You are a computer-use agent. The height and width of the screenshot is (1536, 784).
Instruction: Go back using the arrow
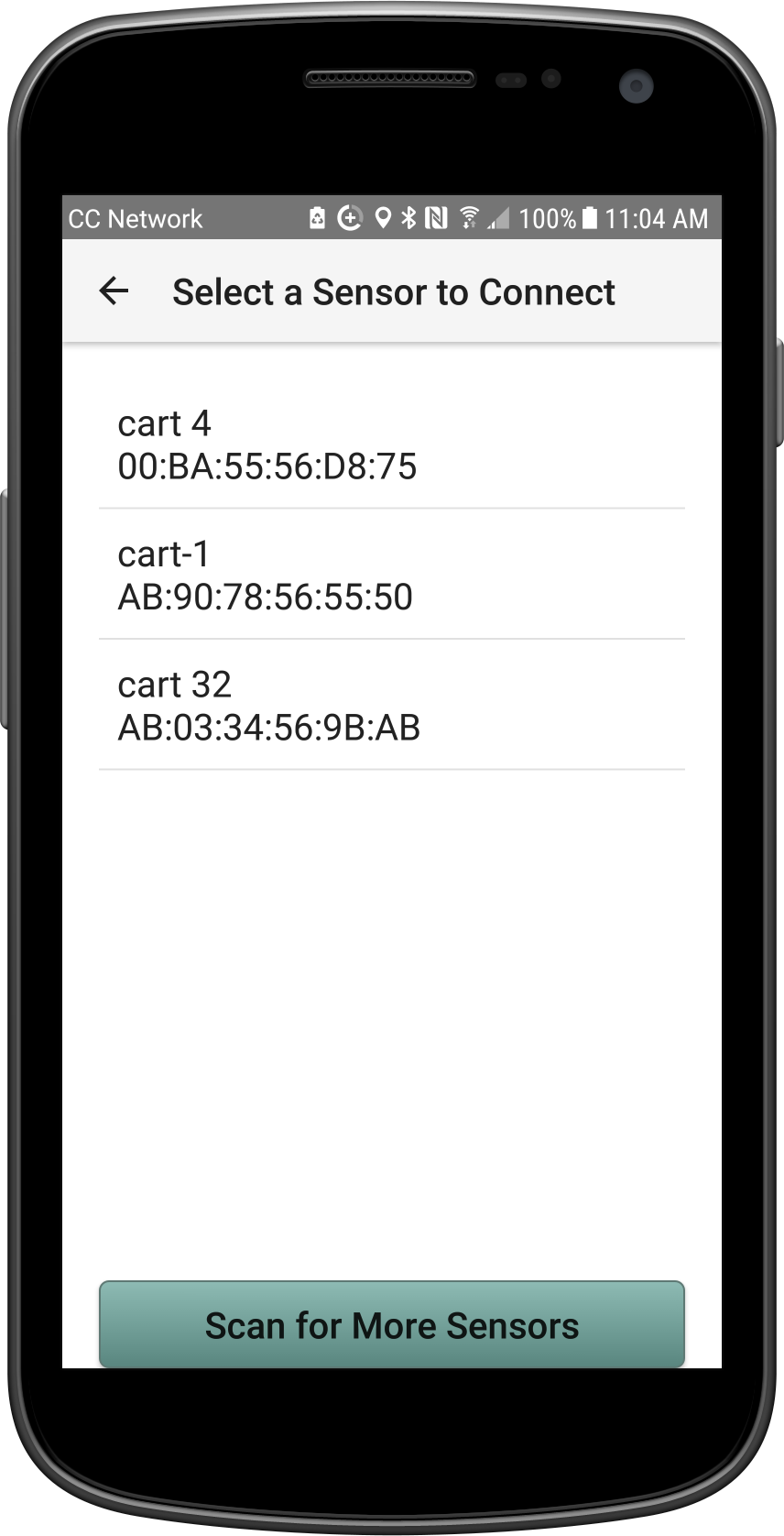114,291
